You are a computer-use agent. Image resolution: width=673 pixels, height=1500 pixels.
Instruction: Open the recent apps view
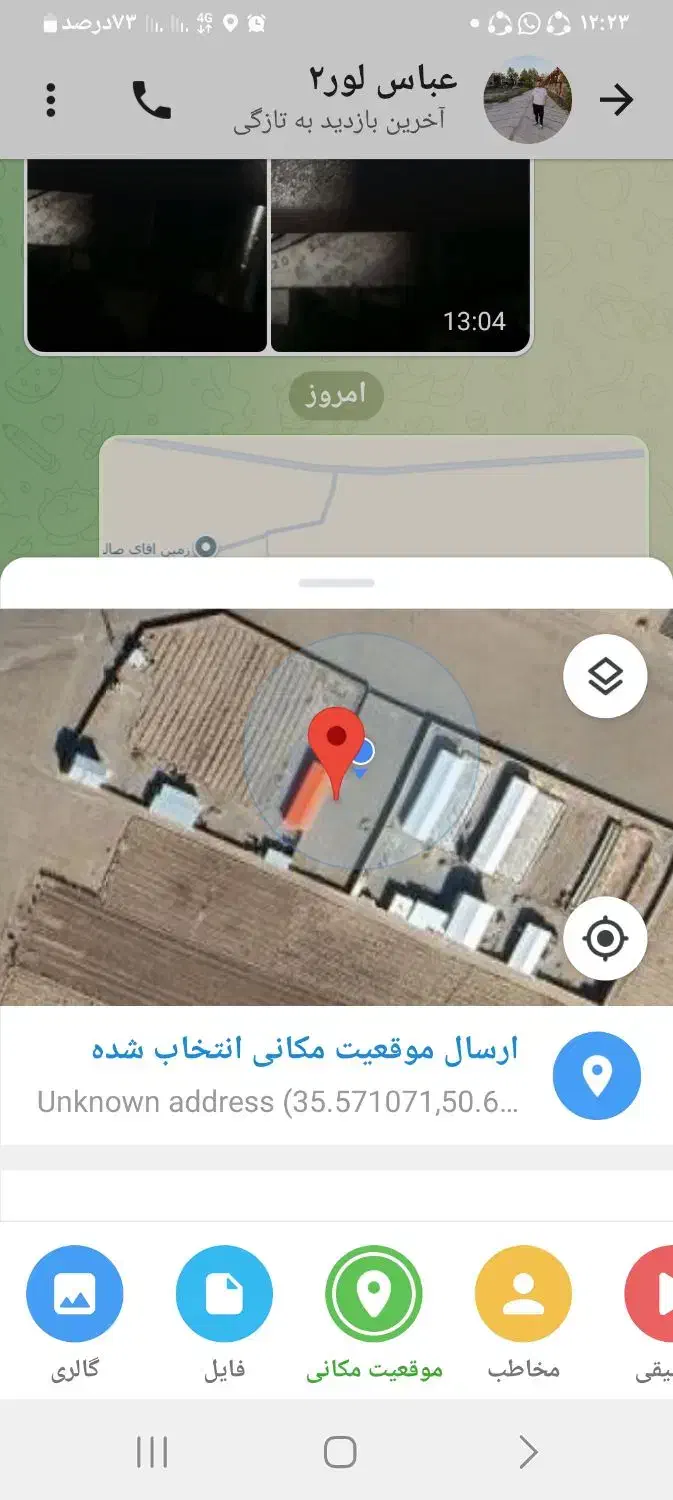(152, 1452)
